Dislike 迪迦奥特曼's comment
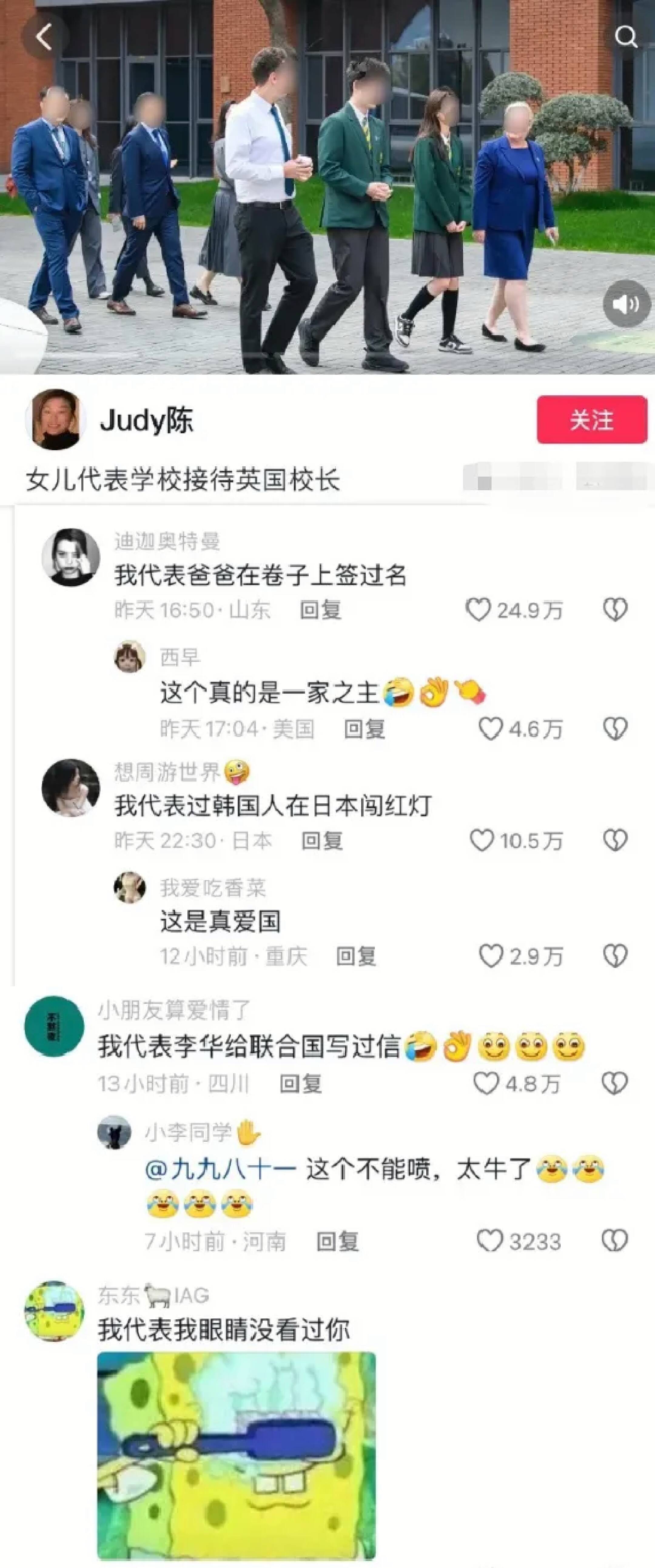The height and width of the screenshot is (1568, 655). pyautogui.click(x=615, y=609)
